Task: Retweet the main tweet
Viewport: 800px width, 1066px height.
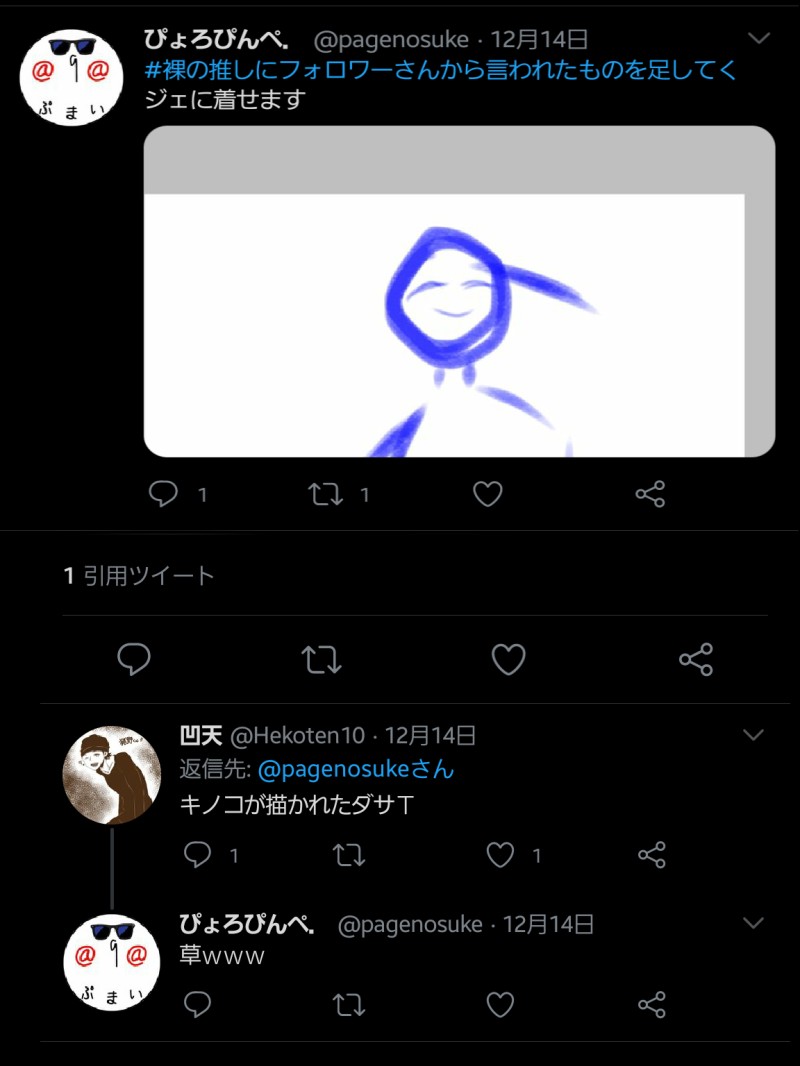Action: tap(322, 659)
